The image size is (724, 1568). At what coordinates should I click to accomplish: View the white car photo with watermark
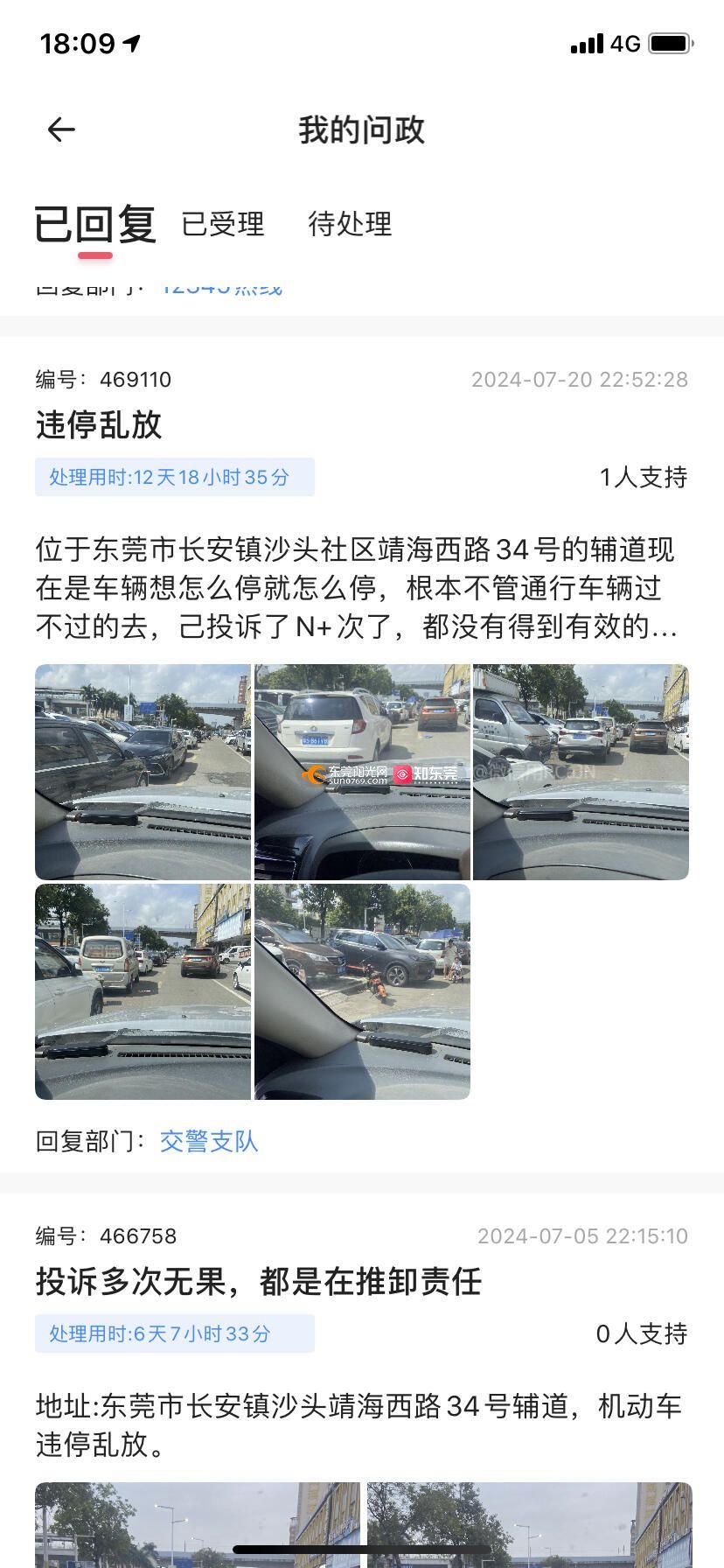[x=362, y=772]
